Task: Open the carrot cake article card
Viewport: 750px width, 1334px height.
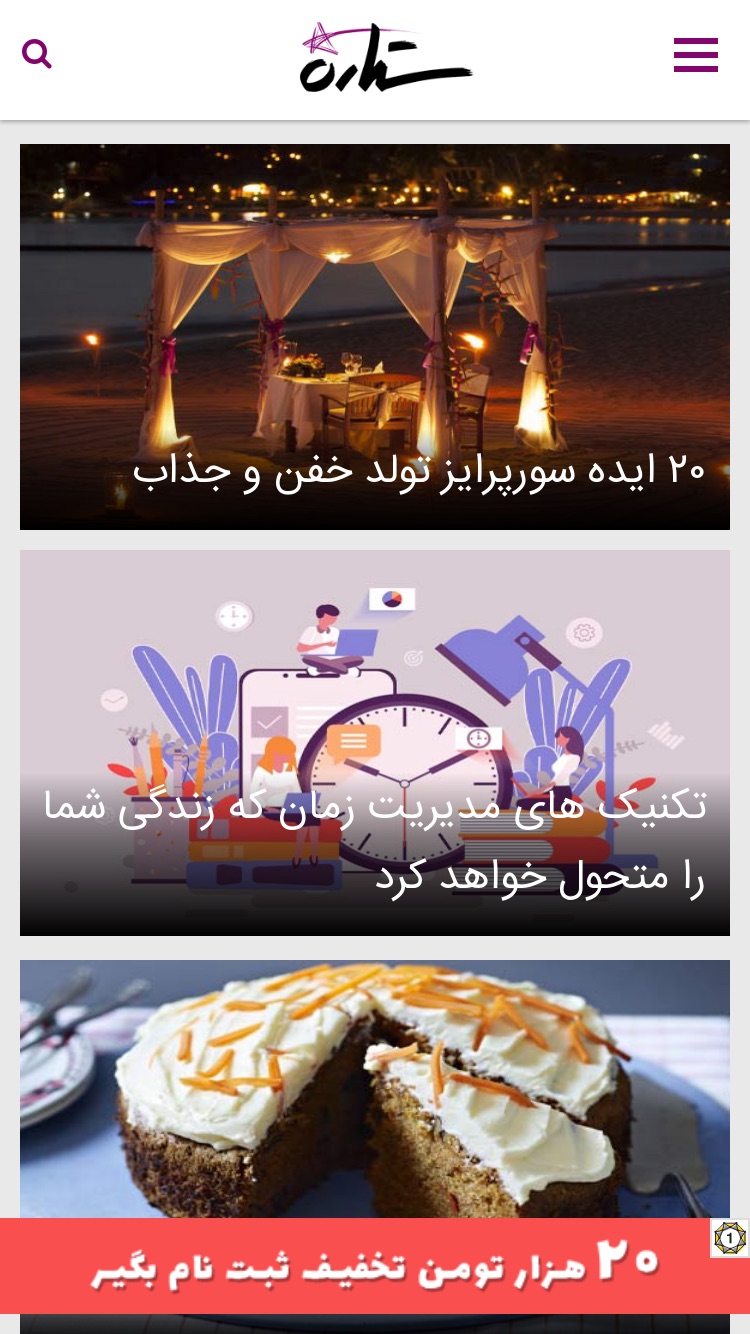Action: [375, 1089]
